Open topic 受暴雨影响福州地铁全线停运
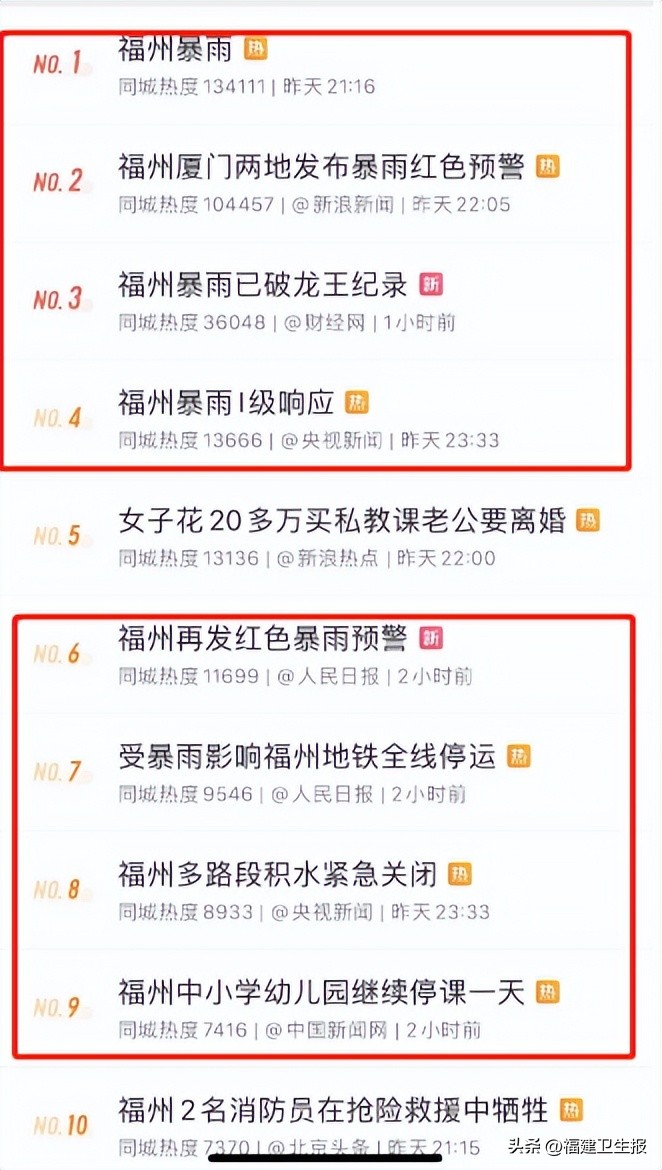This screenshot has width=662, height=1170. [x=307, y=756]
